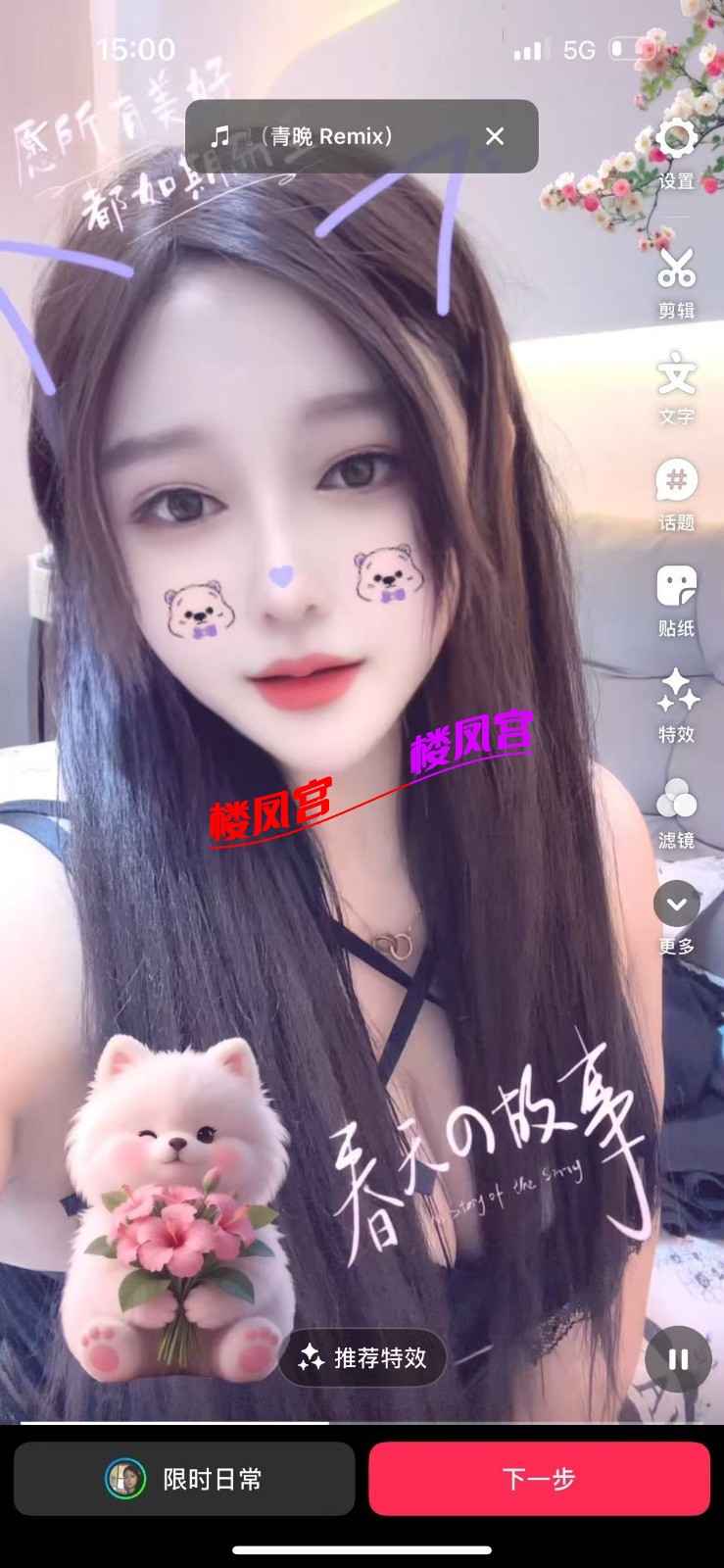Image resolution: width=724 pixels, height=1568 pixels.
Task: Pause the video preview
Action: 677,1359
